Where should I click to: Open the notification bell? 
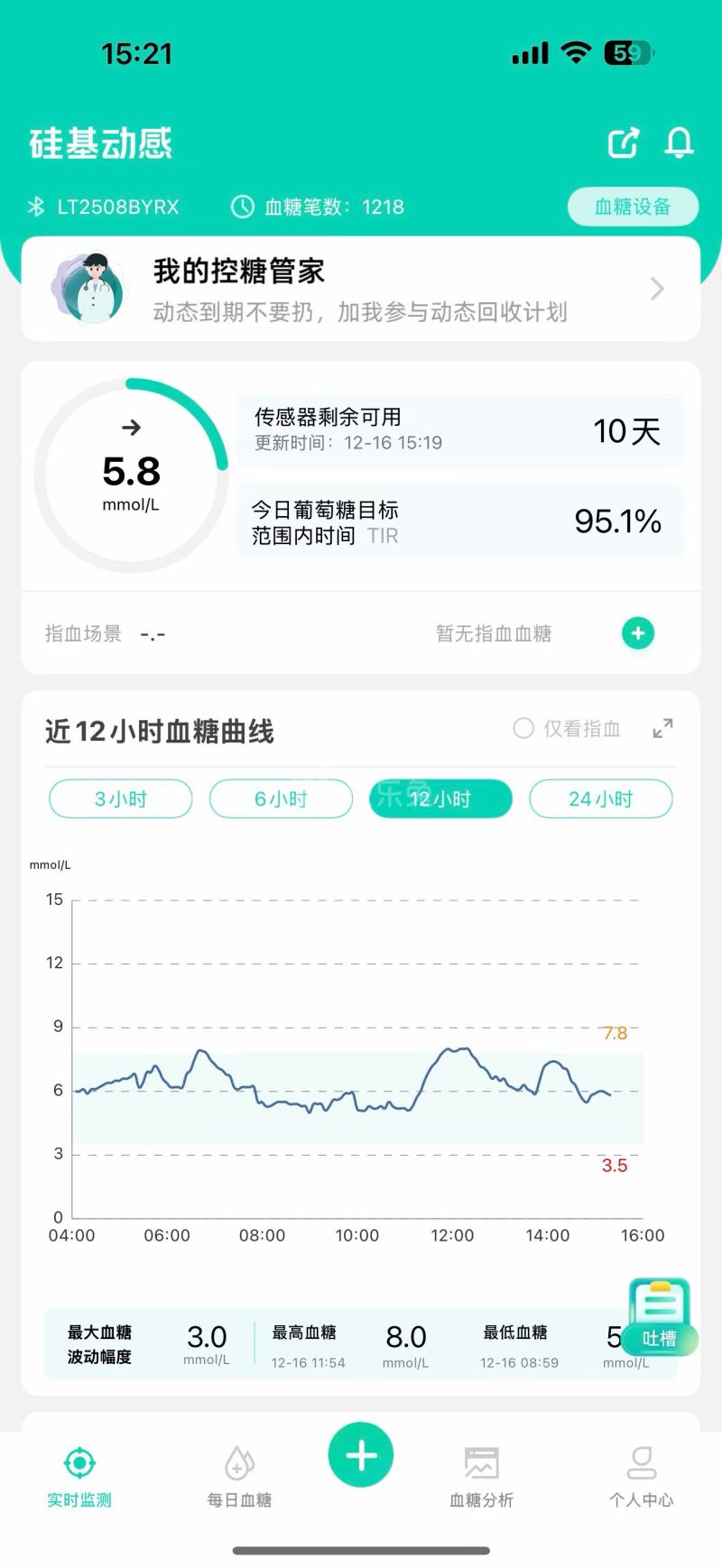[x=679, y=143]
